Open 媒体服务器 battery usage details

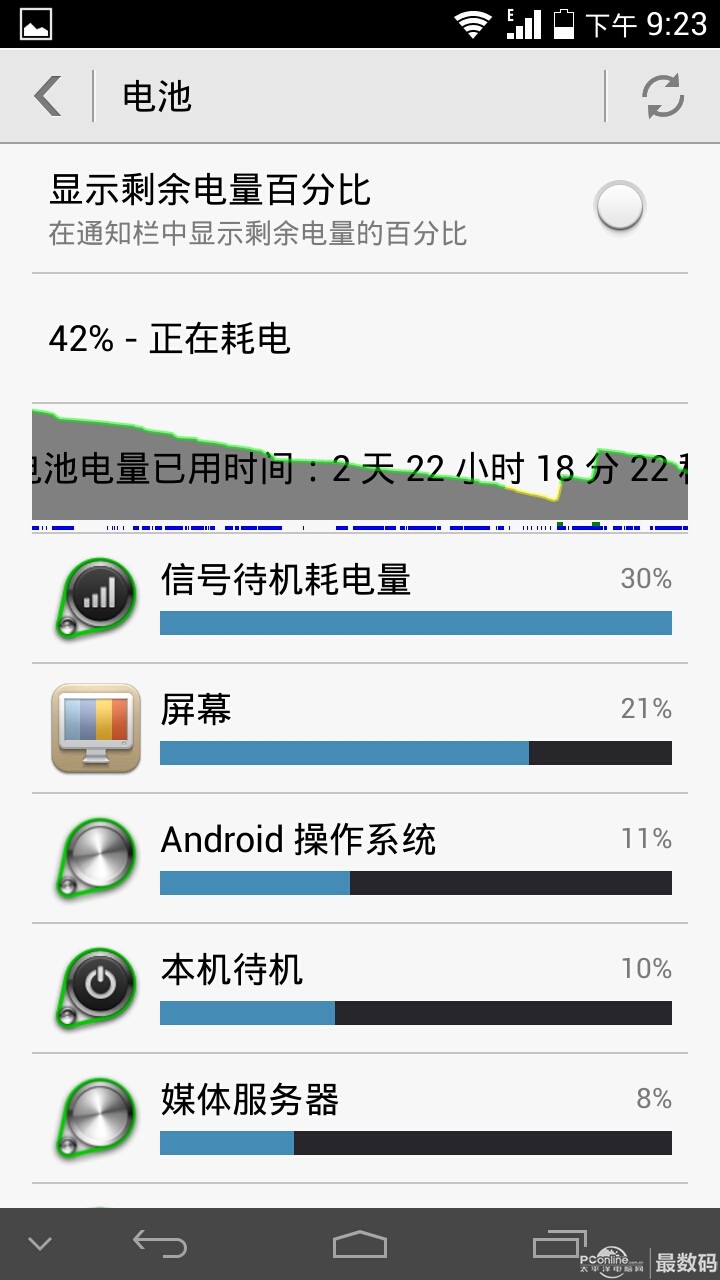360,1118
